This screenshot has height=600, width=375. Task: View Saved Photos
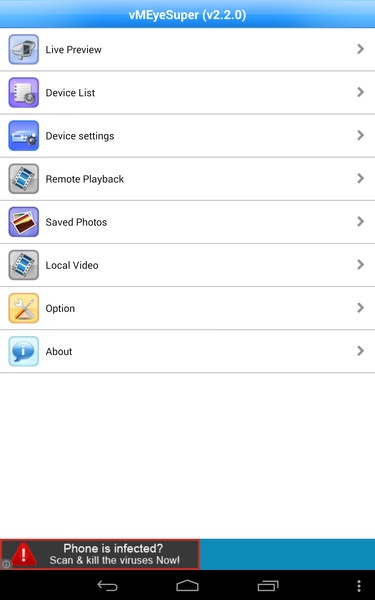(x=188, y=222)
